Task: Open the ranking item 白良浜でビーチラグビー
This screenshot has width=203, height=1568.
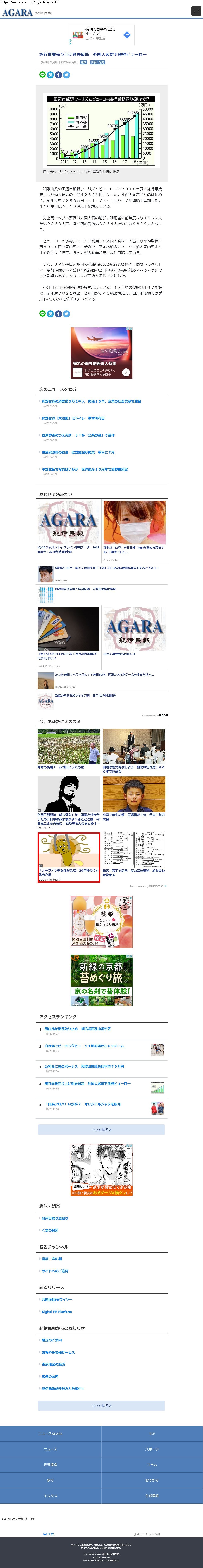Action: pyautogui.click(x=84, y=1046)
